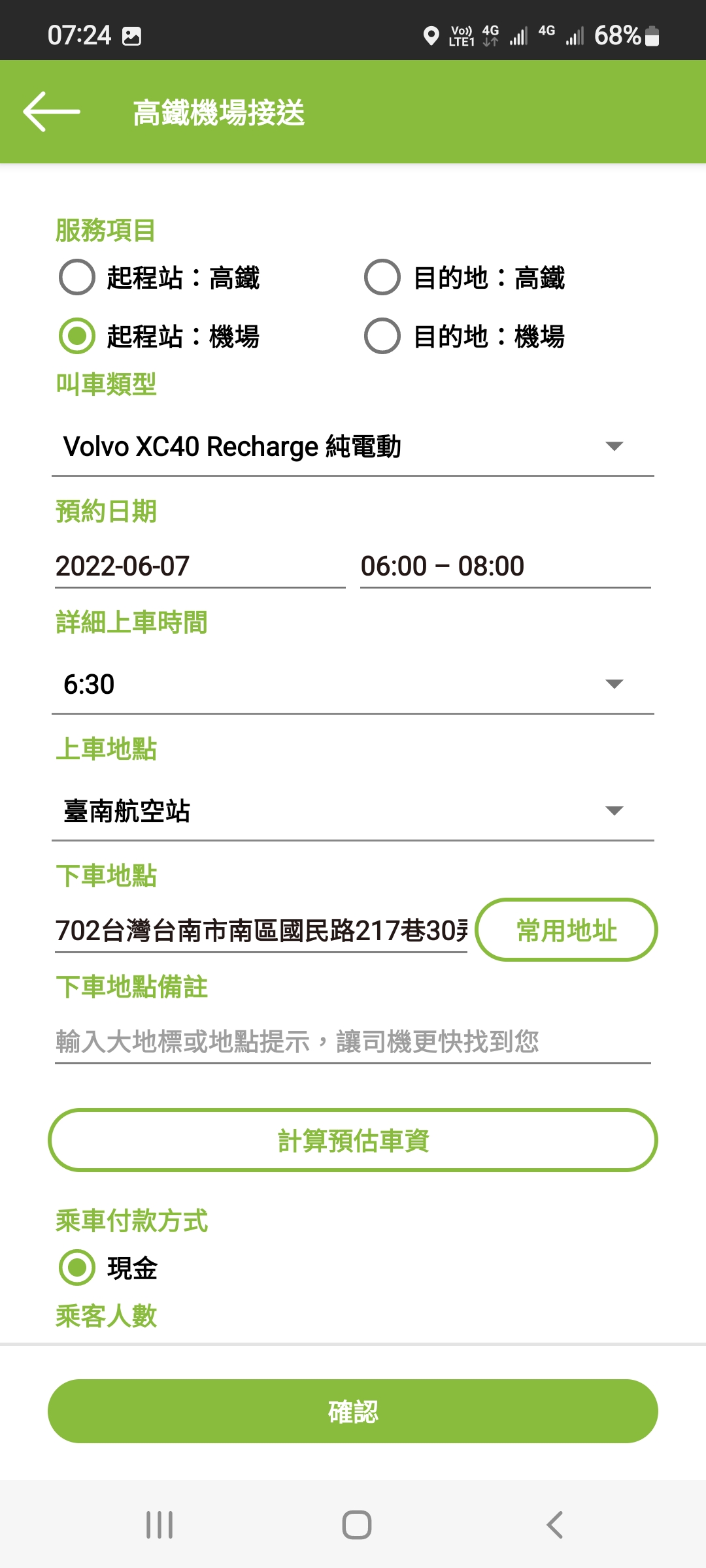Go back using the header arrow
706x1568 pixels.
tap(52, 112)
